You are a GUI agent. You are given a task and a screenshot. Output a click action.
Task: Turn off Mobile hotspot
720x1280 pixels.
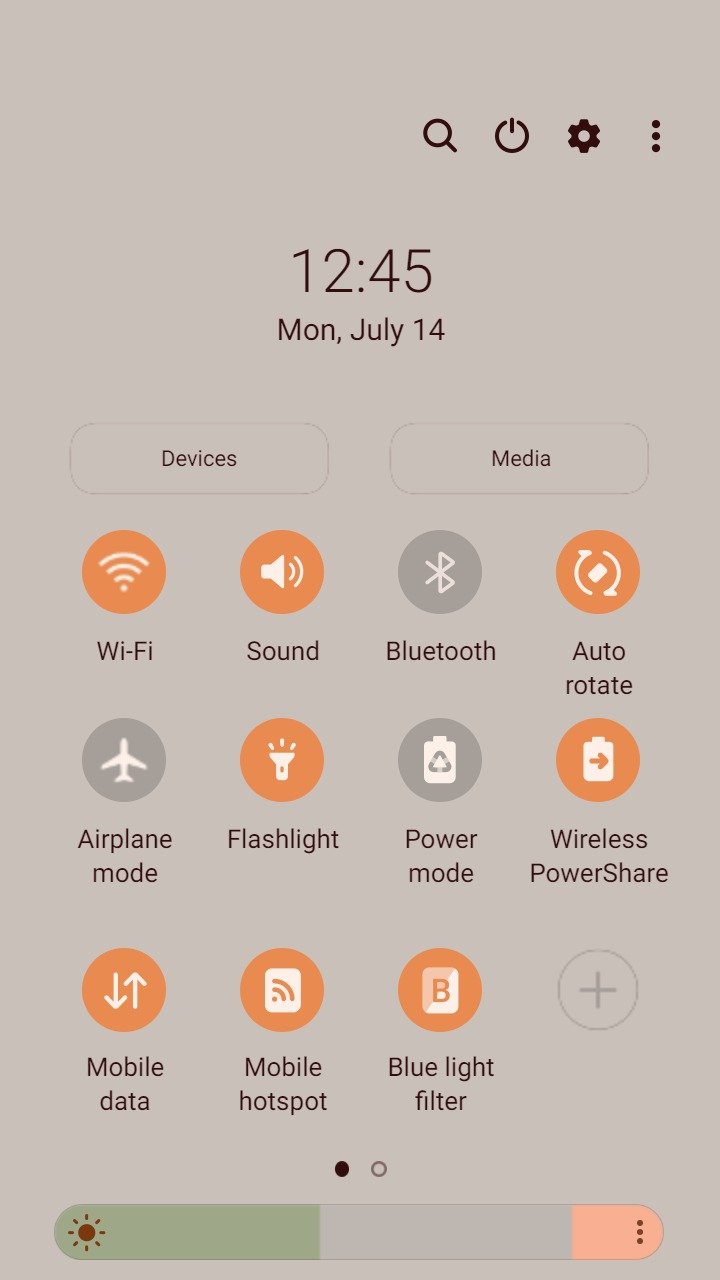(282, 990)
